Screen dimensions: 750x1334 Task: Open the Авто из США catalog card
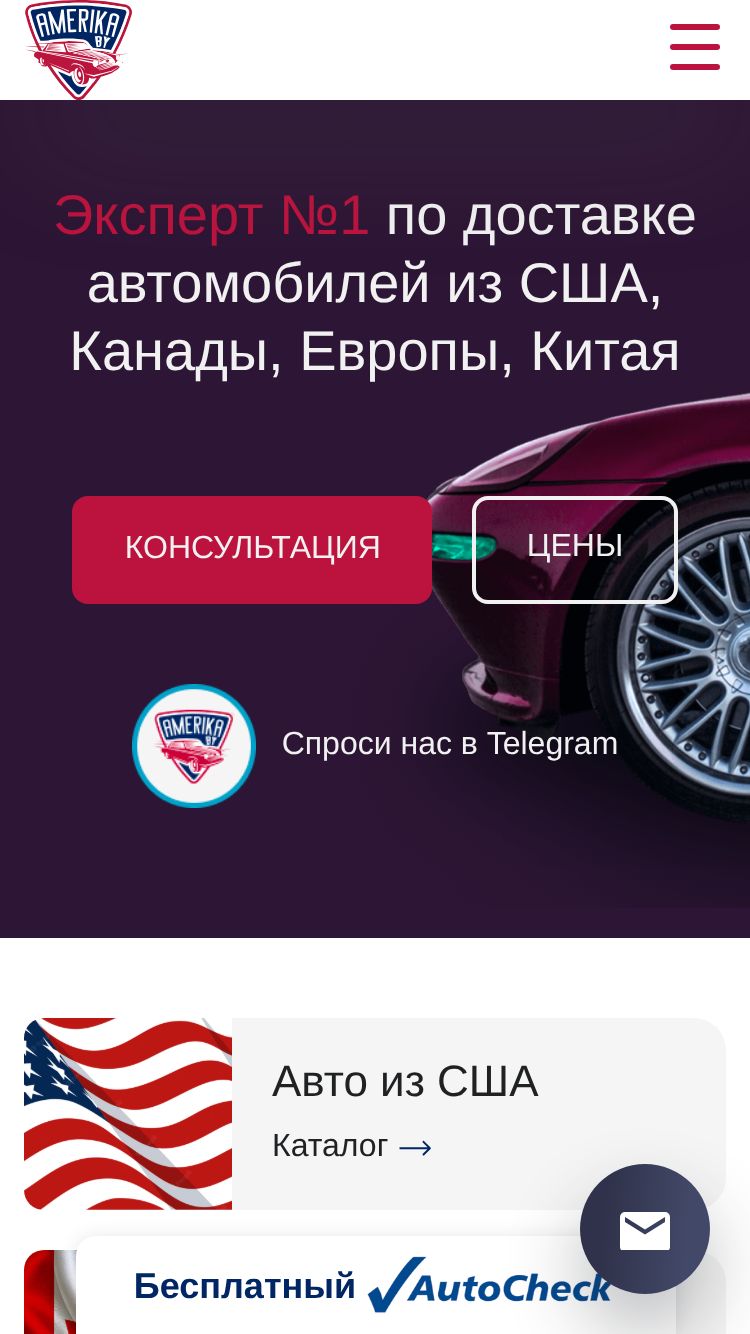375,1114
